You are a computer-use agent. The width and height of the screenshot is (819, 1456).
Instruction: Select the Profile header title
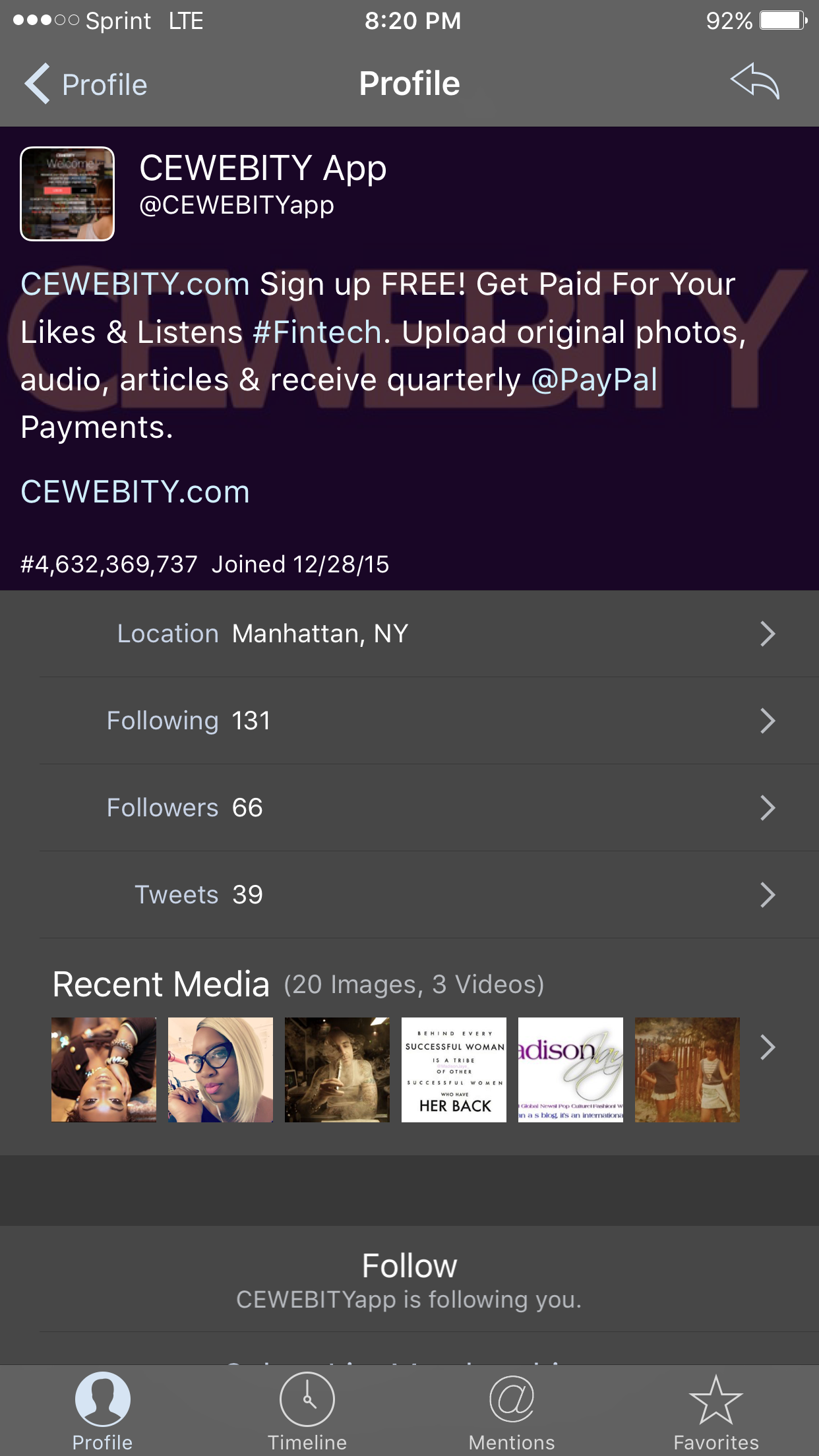coord(409,83)
